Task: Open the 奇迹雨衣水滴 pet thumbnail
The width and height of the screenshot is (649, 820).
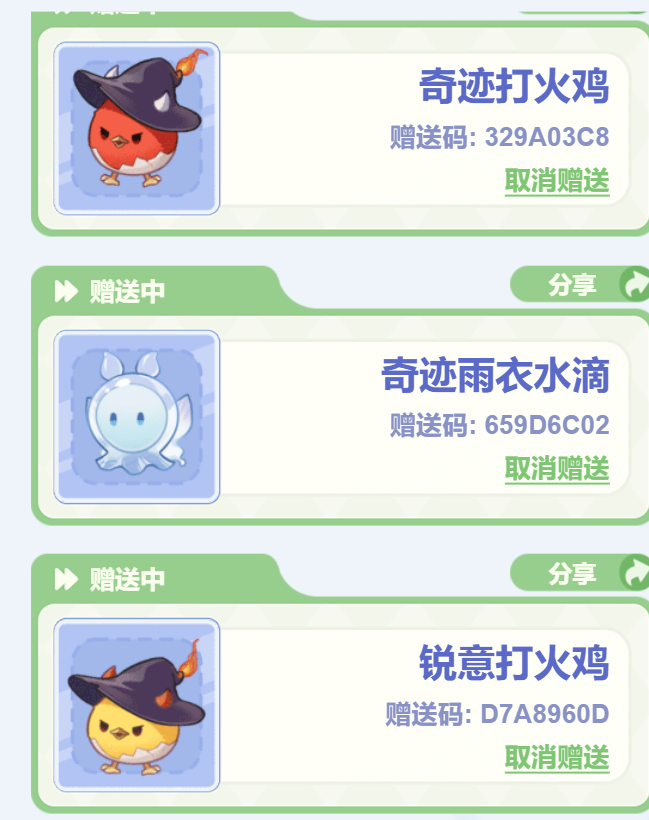Action: 136,415
